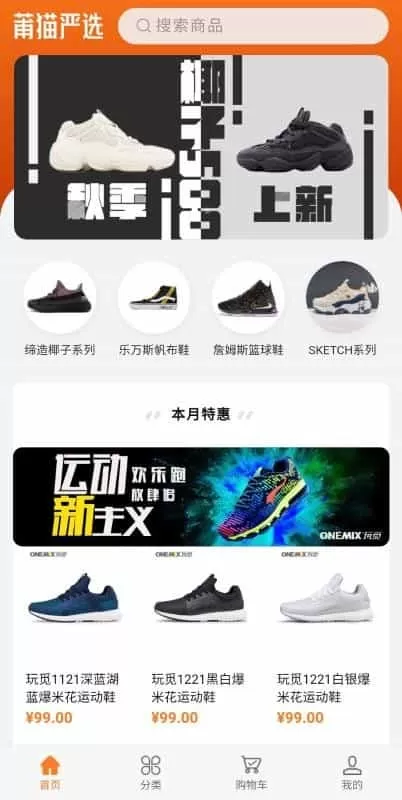Select the 乐万斯帆布鞋 category
This screenshot has height=800, width=402.
pyautogui.click(x=154, y=309)
